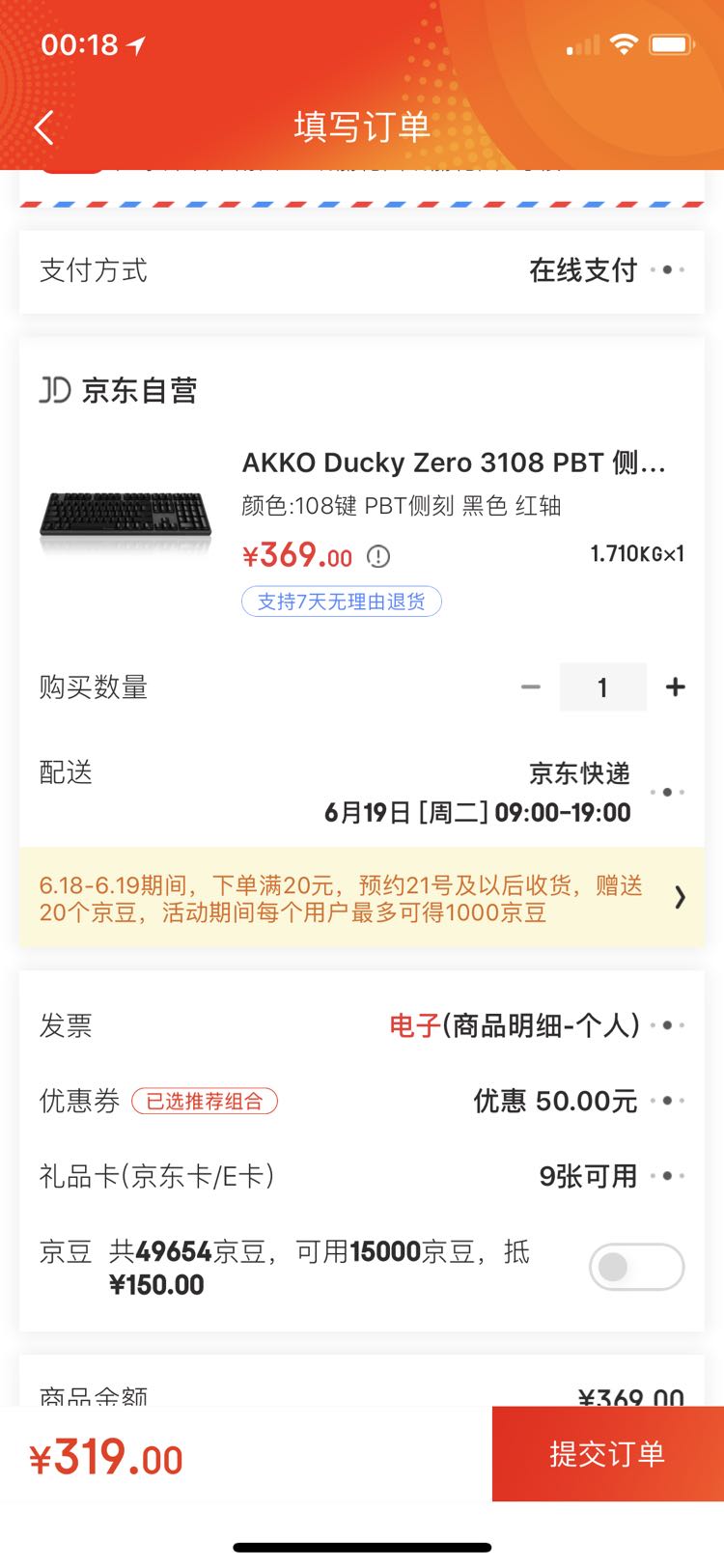Tap the 已选推荐组合 coupon tag
The width and height of the screenshot is (724, 1568).
point(205,1101)
